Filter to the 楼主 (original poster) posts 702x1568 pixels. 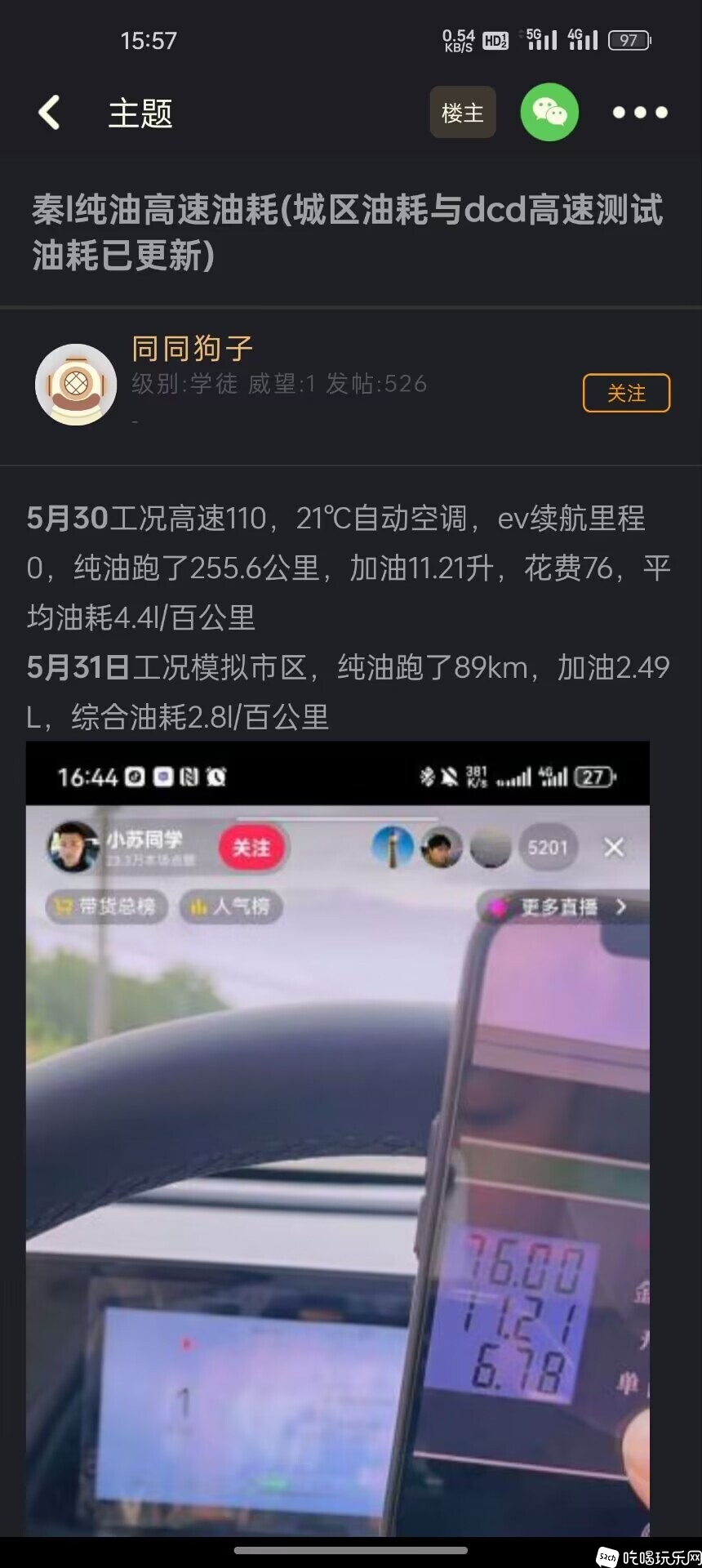[463, 113]
